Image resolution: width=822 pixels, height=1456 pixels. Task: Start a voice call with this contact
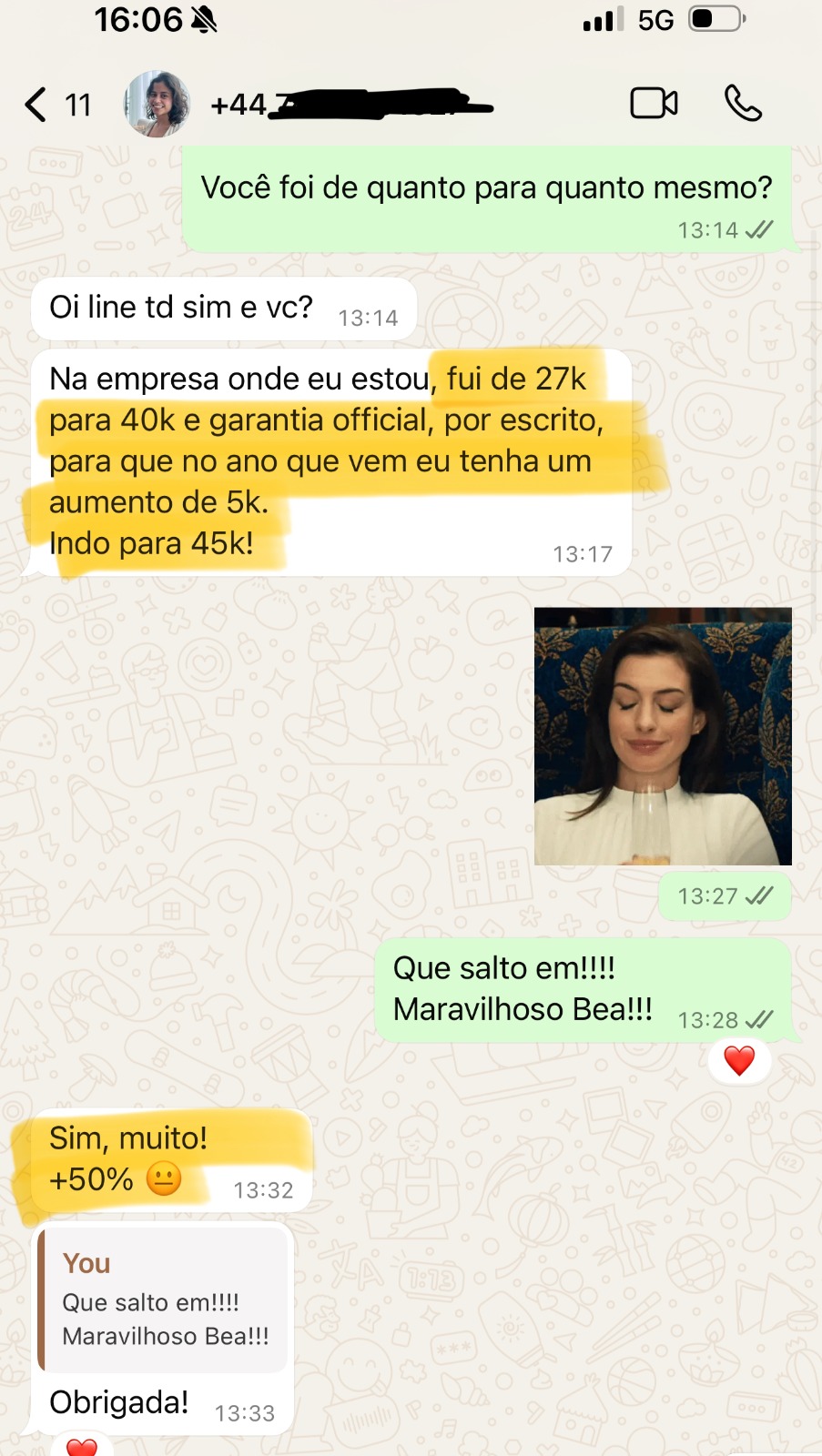tap(743, 104)
